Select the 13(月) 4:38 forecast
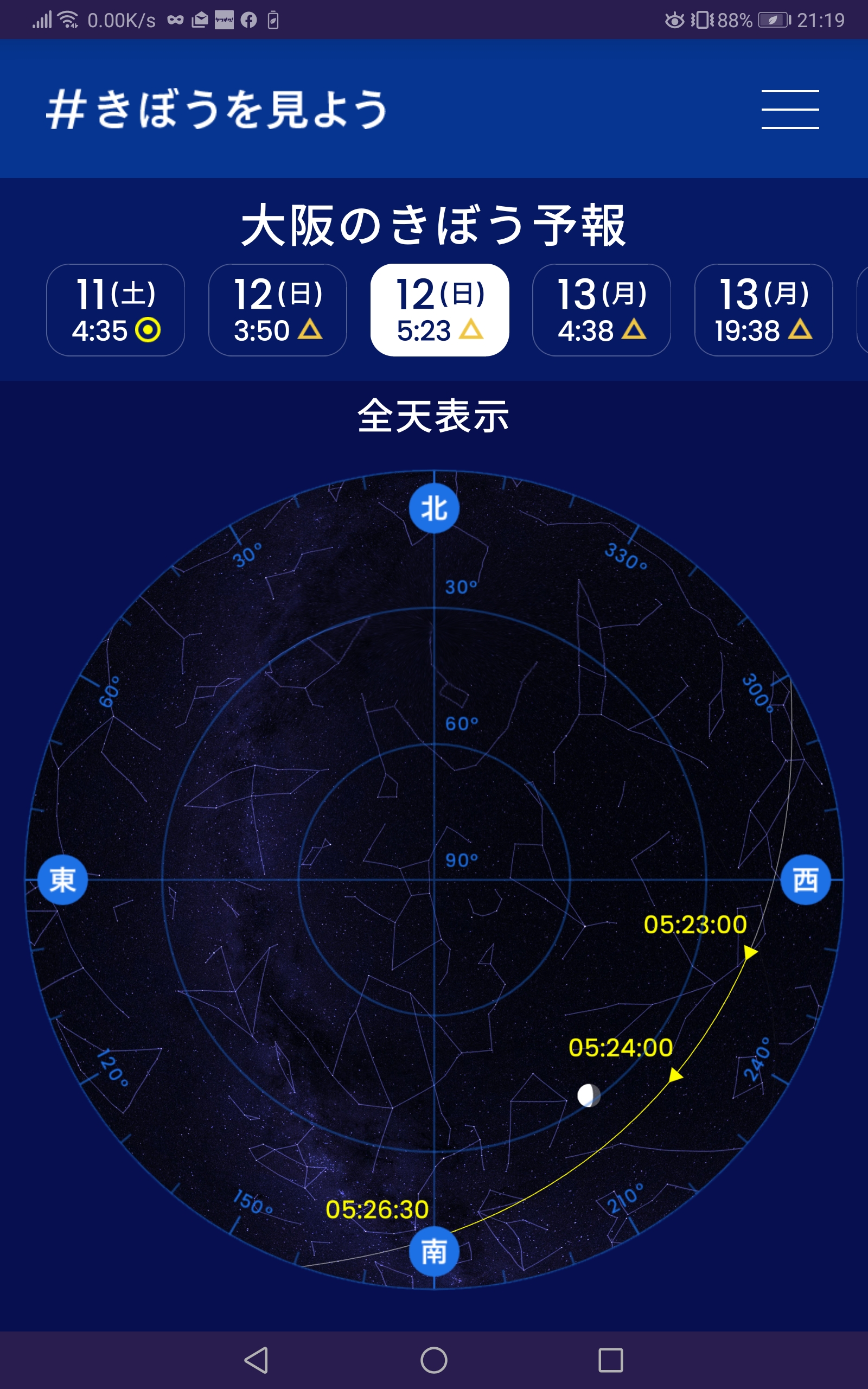The image size is (868, 1389). tap(602, 310)
